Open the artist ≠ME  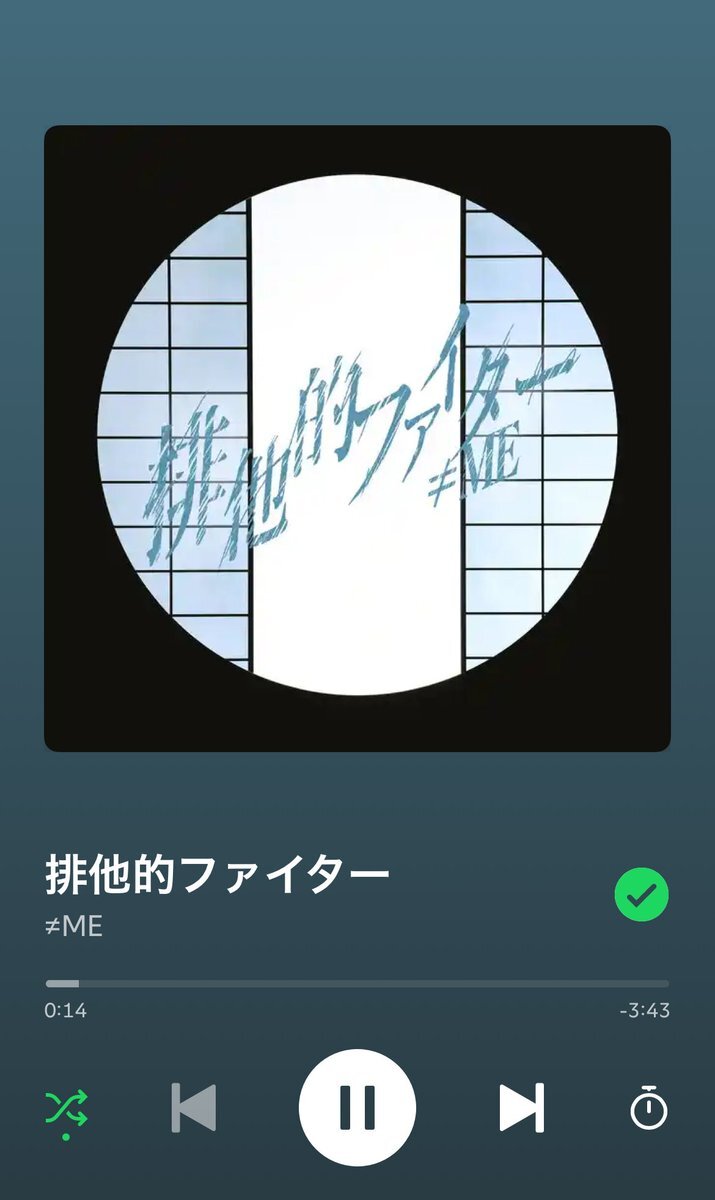74,926
